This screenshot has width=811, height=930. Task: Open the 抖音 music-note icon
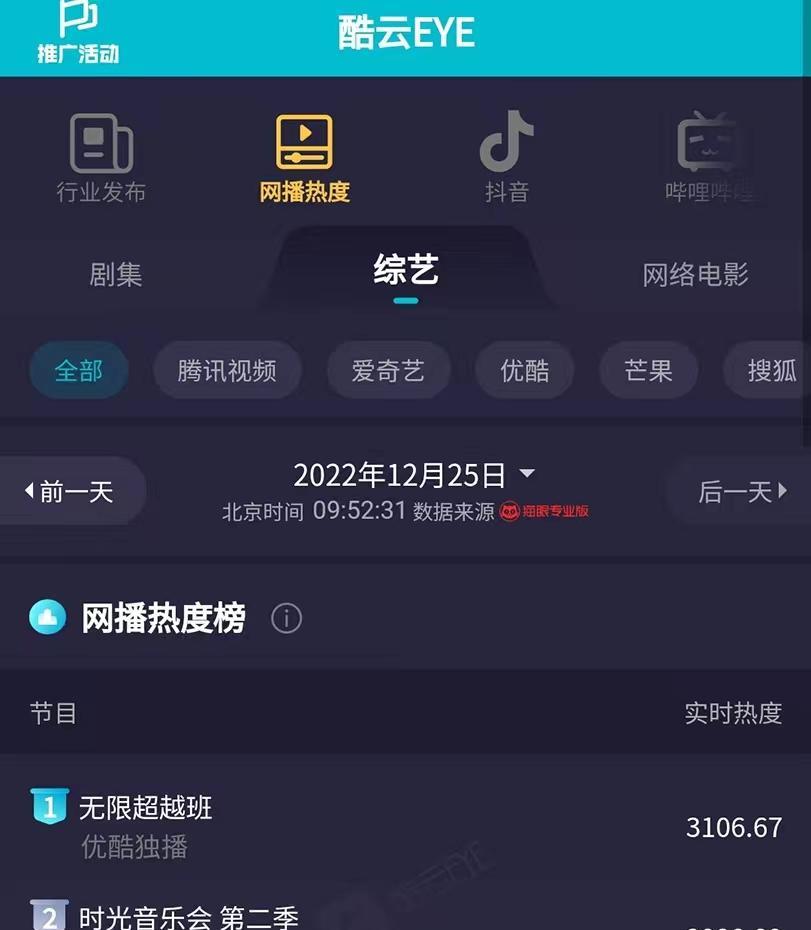[508, 140]
